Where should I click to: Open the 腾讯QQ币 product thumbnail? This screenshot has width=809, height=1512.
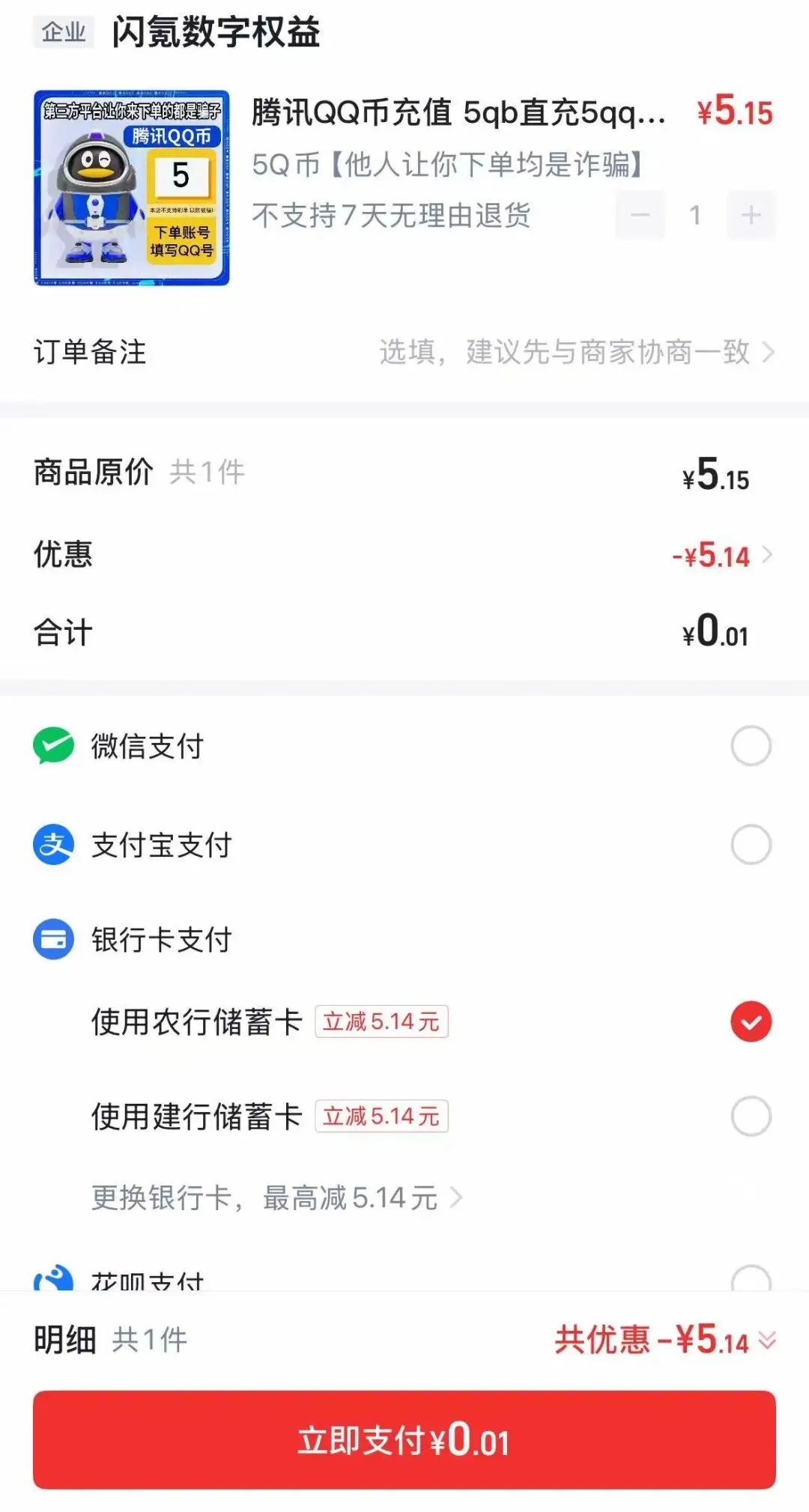tap(131, 188)
